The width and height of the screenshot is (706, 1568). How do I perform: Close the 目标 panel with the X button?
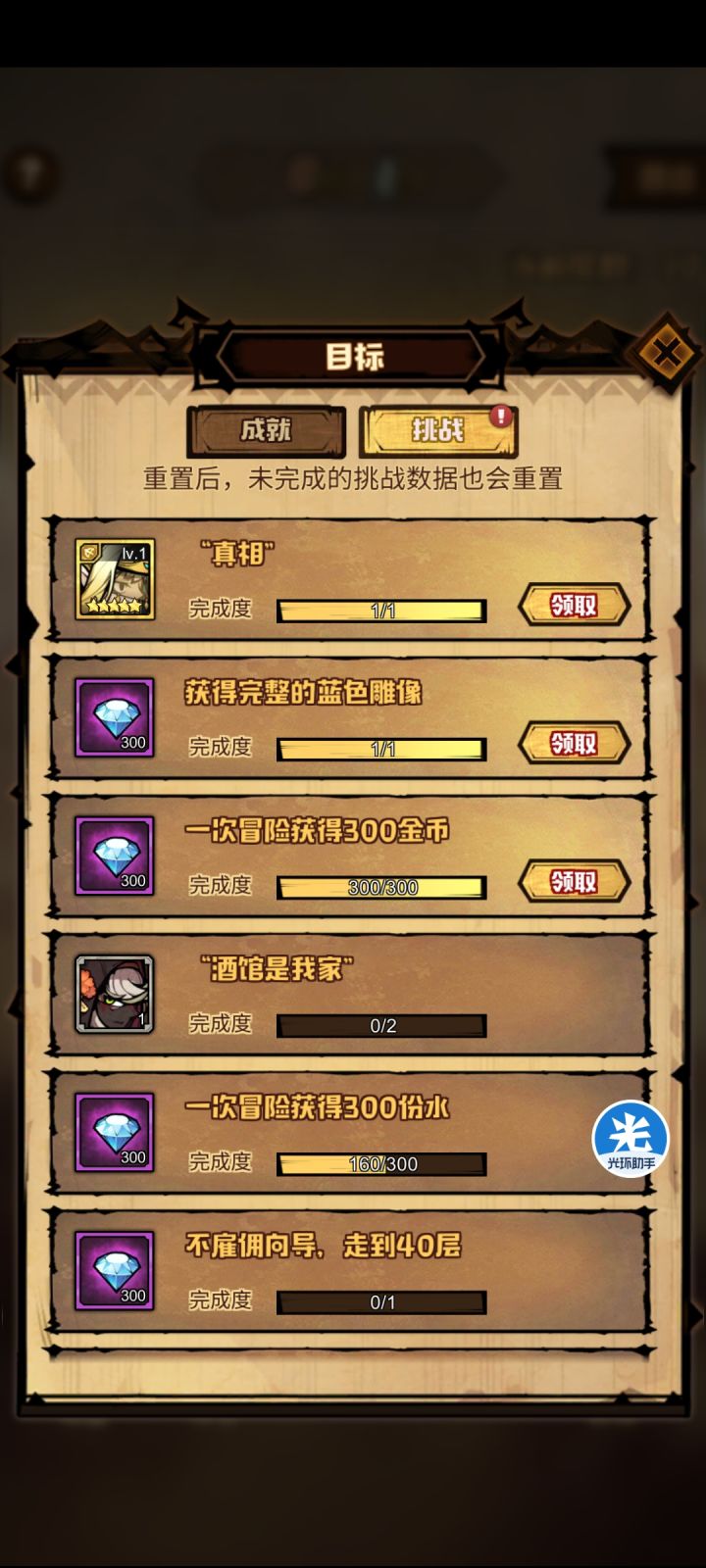[x=666, y=353]
